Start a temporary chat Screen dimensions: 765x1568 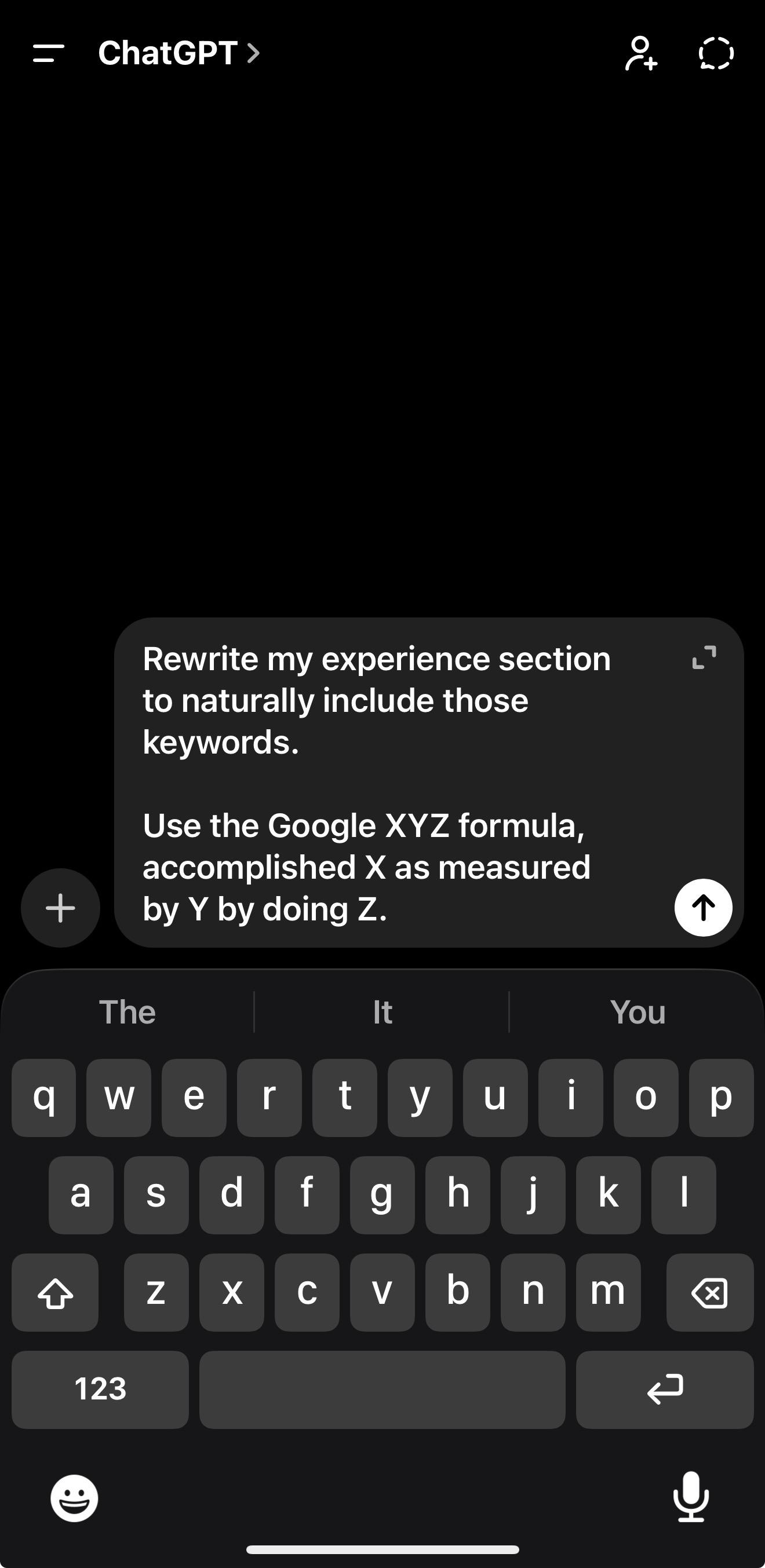(716, 53)
